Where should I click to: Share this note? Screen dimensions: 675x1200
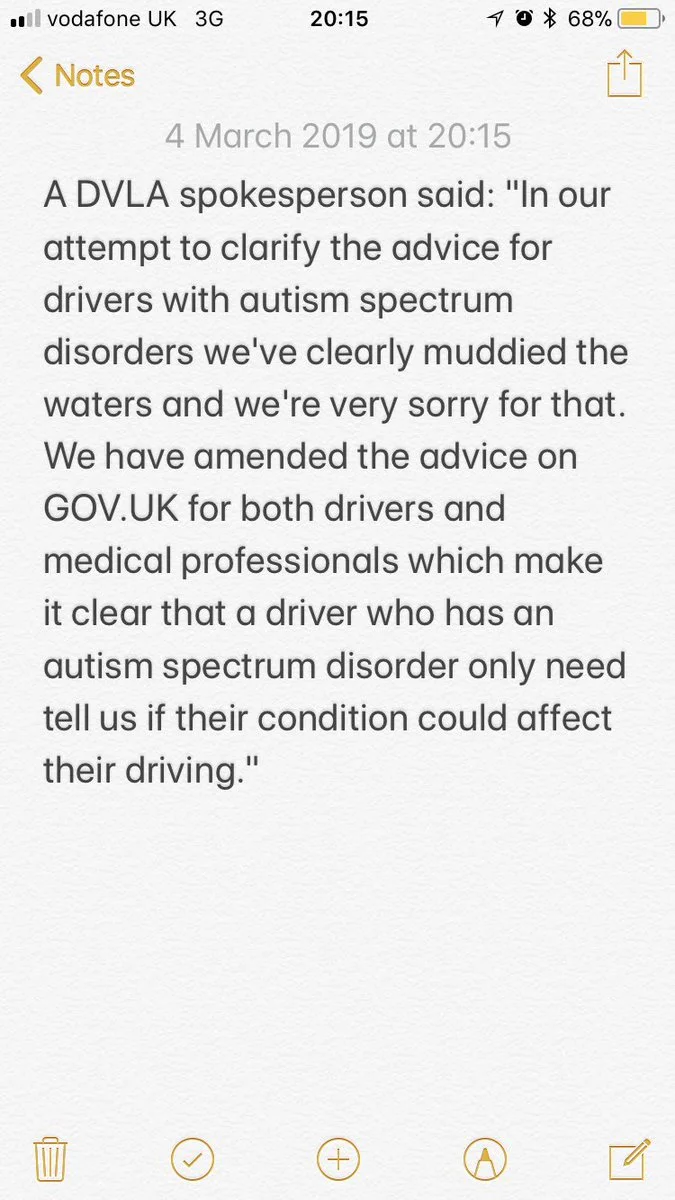pos(622,75)
